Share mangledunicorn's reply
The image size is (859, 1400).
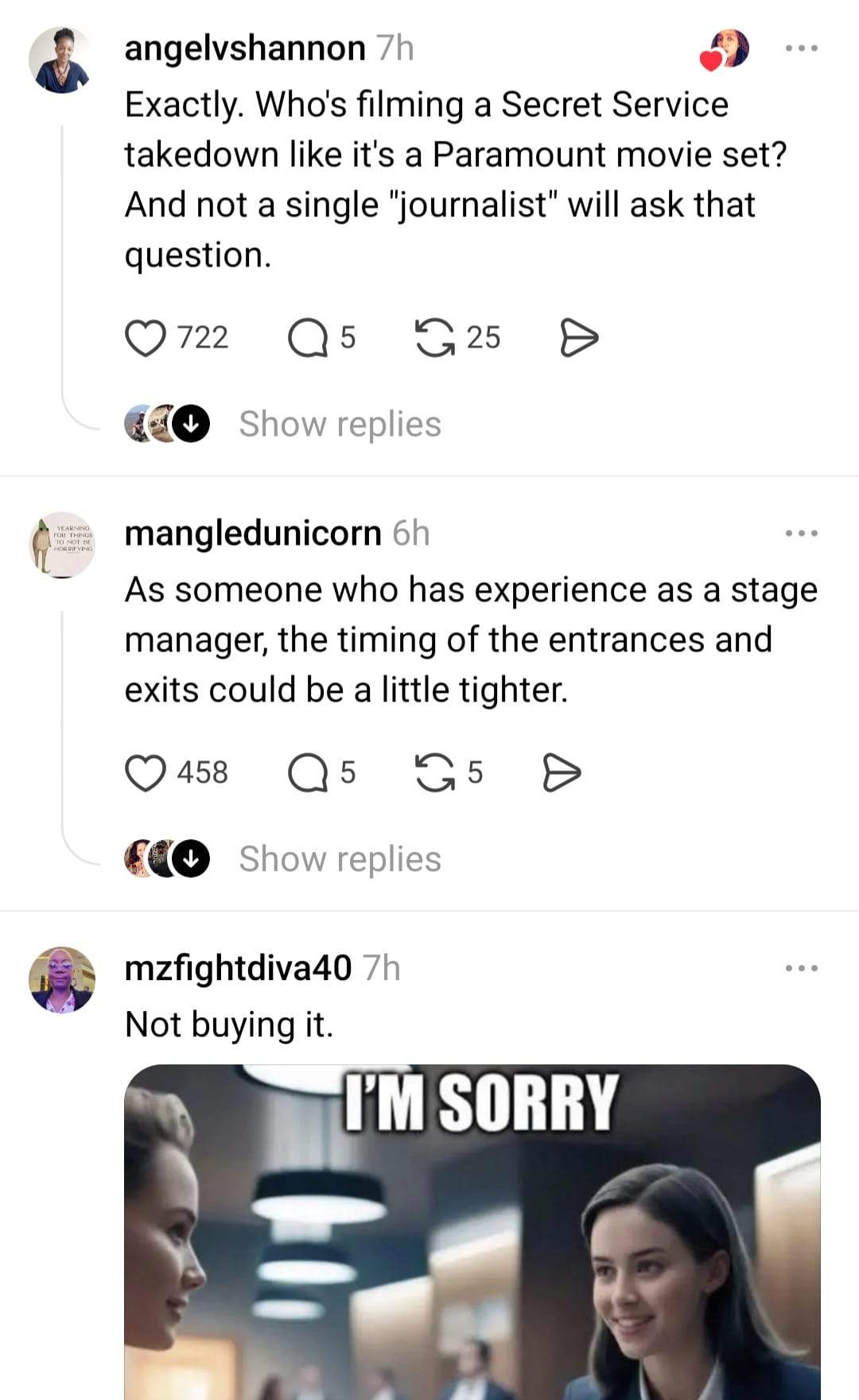(562, 773)
